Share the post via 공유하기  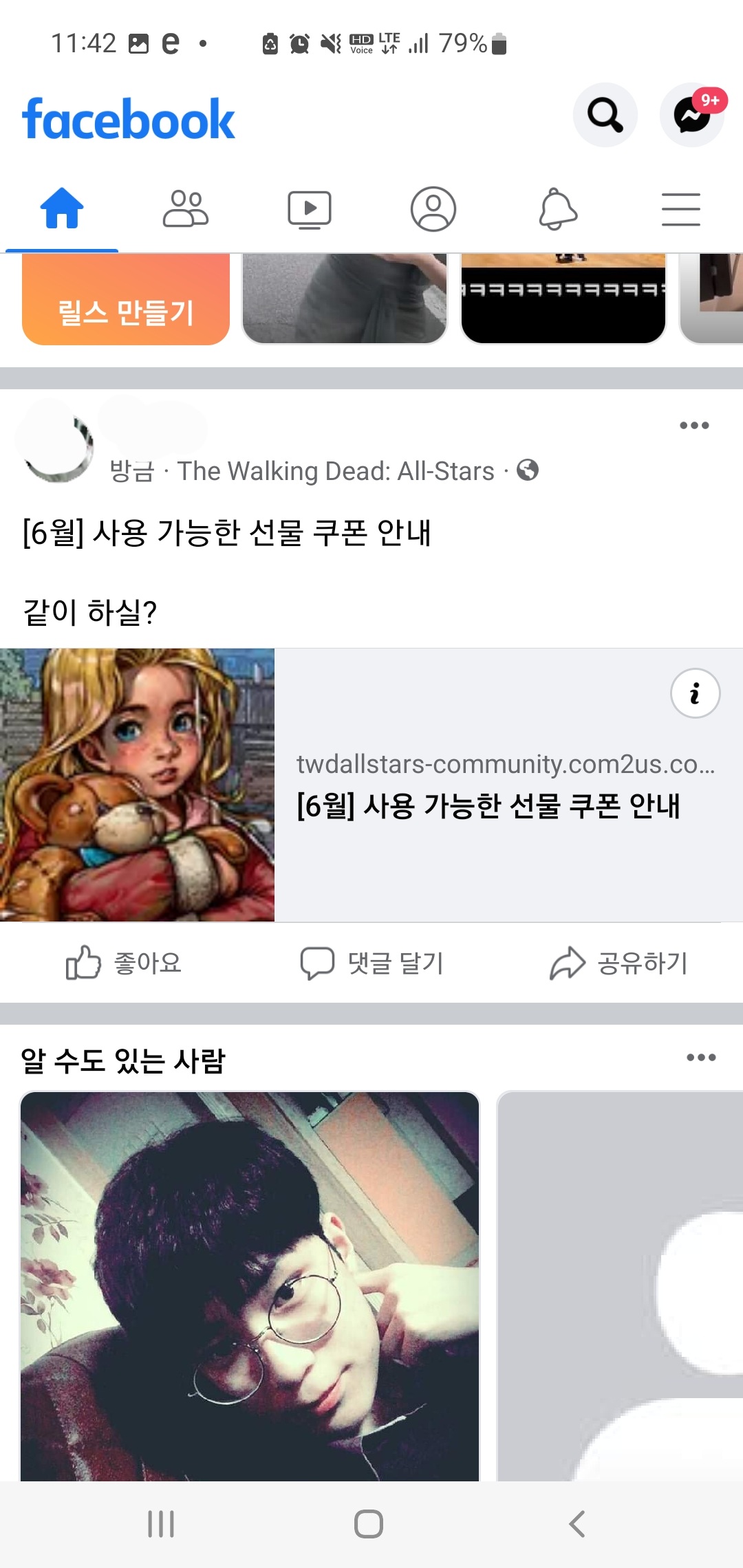tap(619, 963)
